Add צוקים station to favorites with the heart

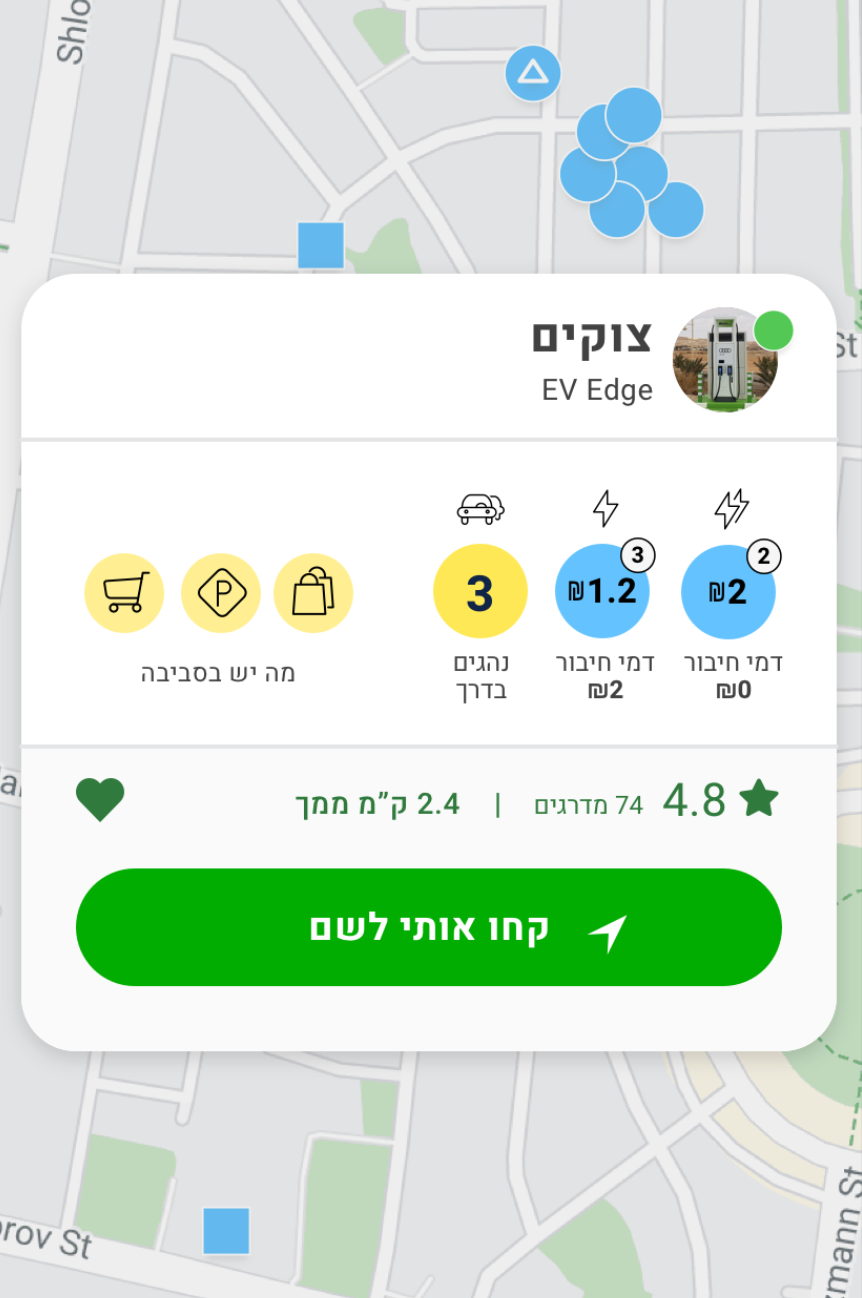click(100, 800)
